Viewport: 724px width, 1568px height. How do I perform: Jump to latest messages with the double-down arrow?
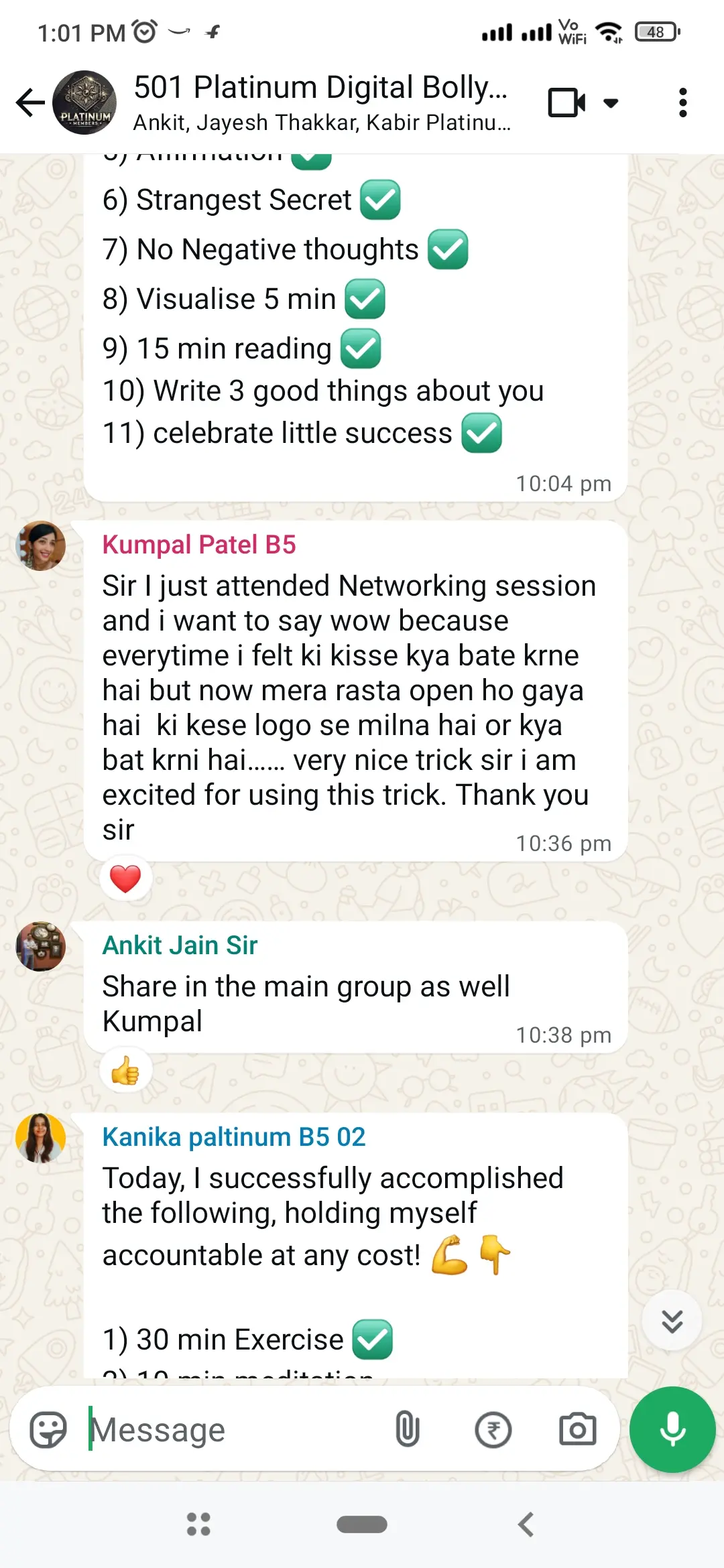pyautogui.click(x=672, y=1321)
